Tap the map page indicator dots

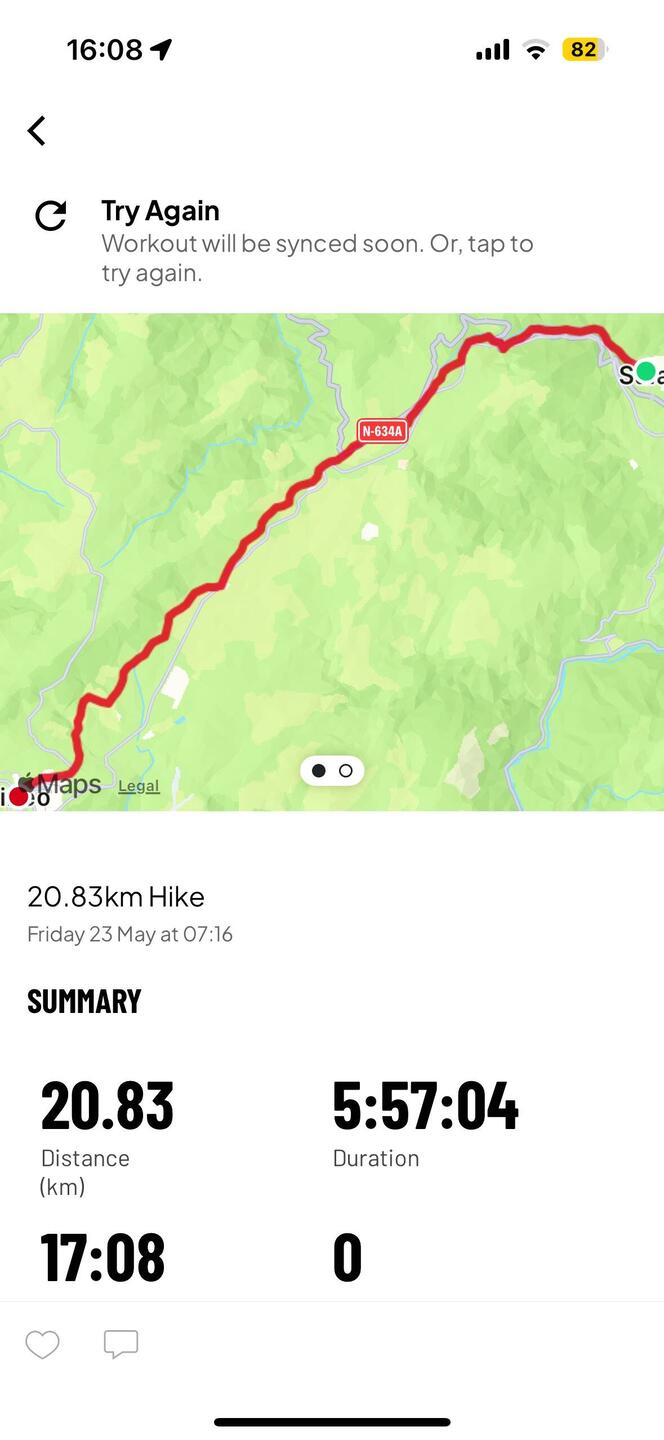[x=332, y=771]
